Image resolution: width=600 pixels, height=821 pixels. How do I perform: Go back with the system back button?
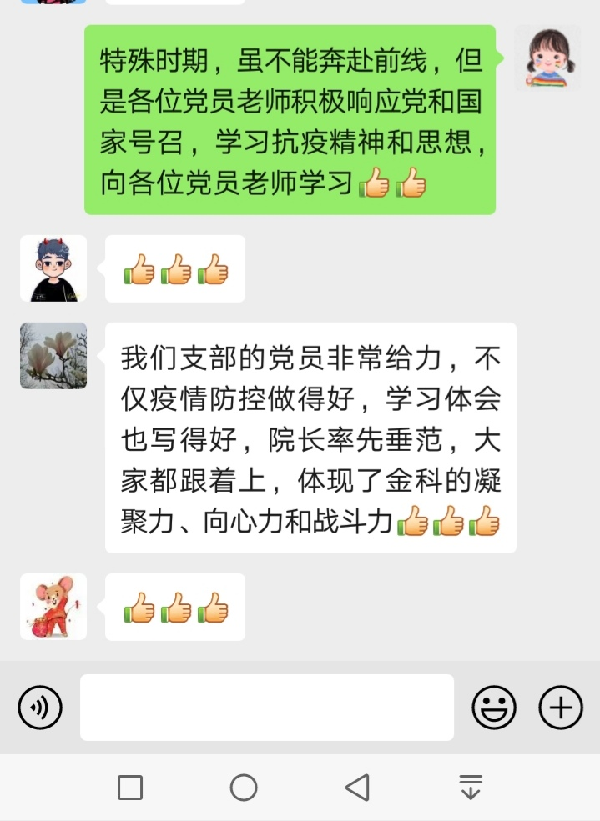pos(357,788)
